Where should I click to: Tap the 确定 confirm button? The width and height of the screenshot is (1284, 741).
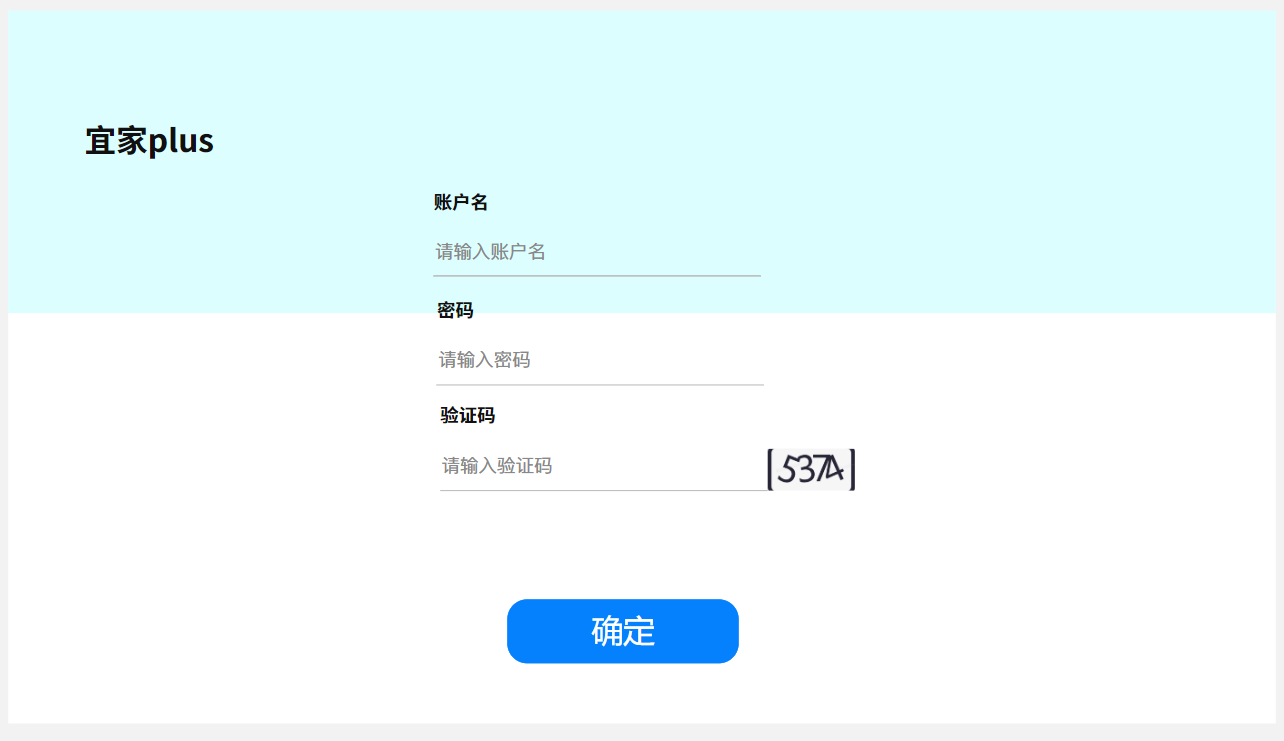click(622, 631)
